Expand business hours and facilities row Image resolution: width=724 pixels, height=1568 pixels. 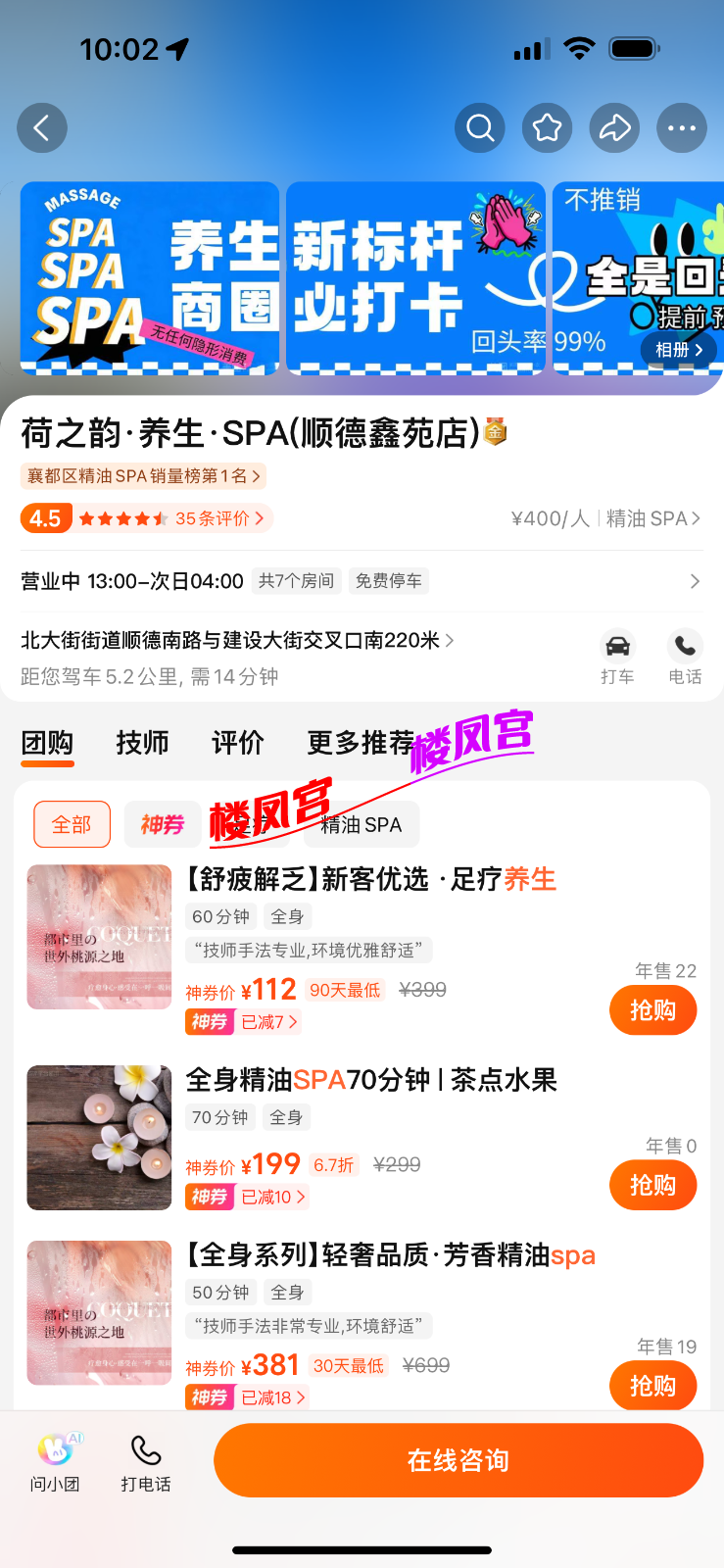point(362,581)
